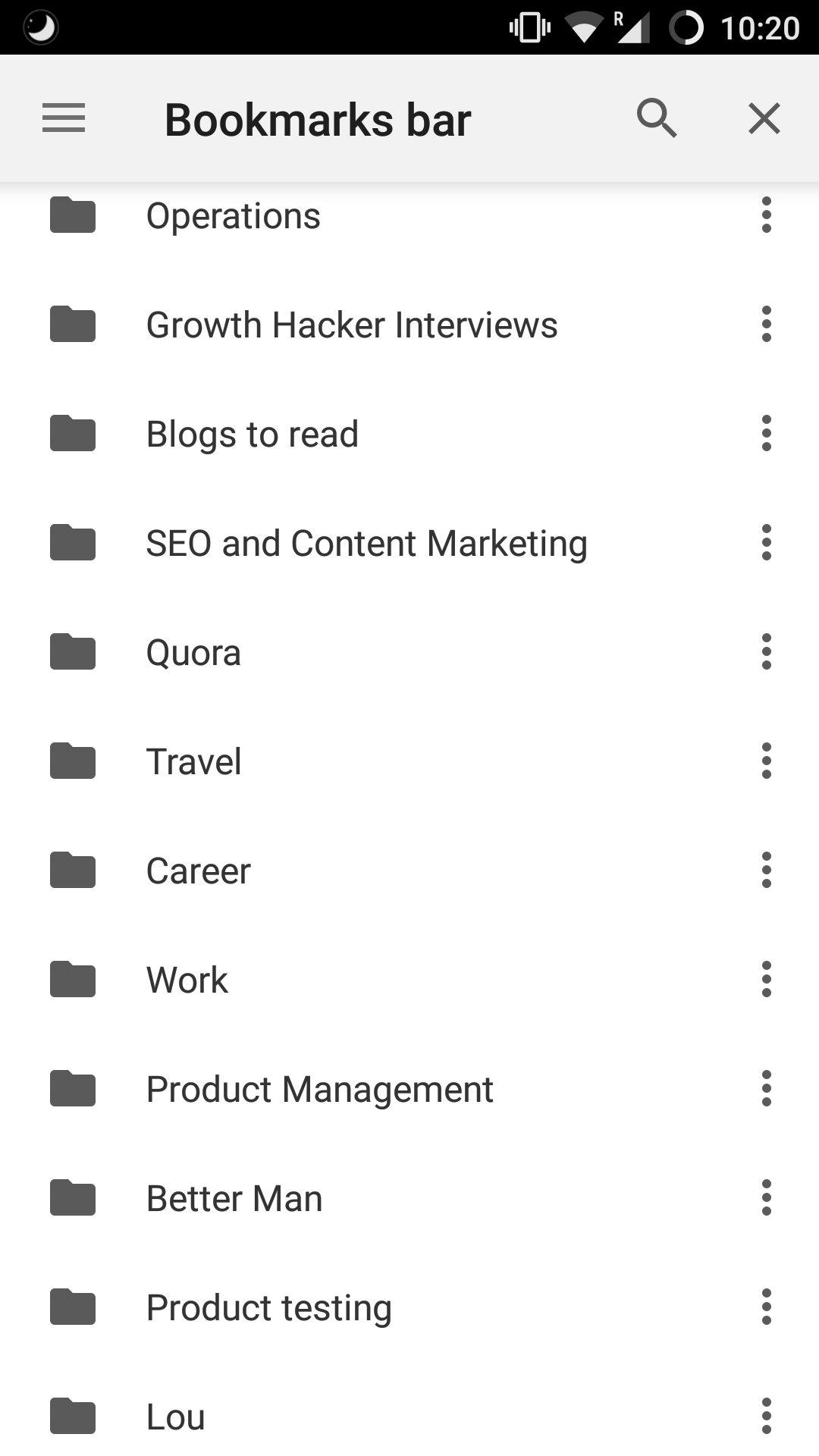Search bookmarks with the magnifier icon
Viewport: 819px width, 1456px height.
[x=657, y=118]
